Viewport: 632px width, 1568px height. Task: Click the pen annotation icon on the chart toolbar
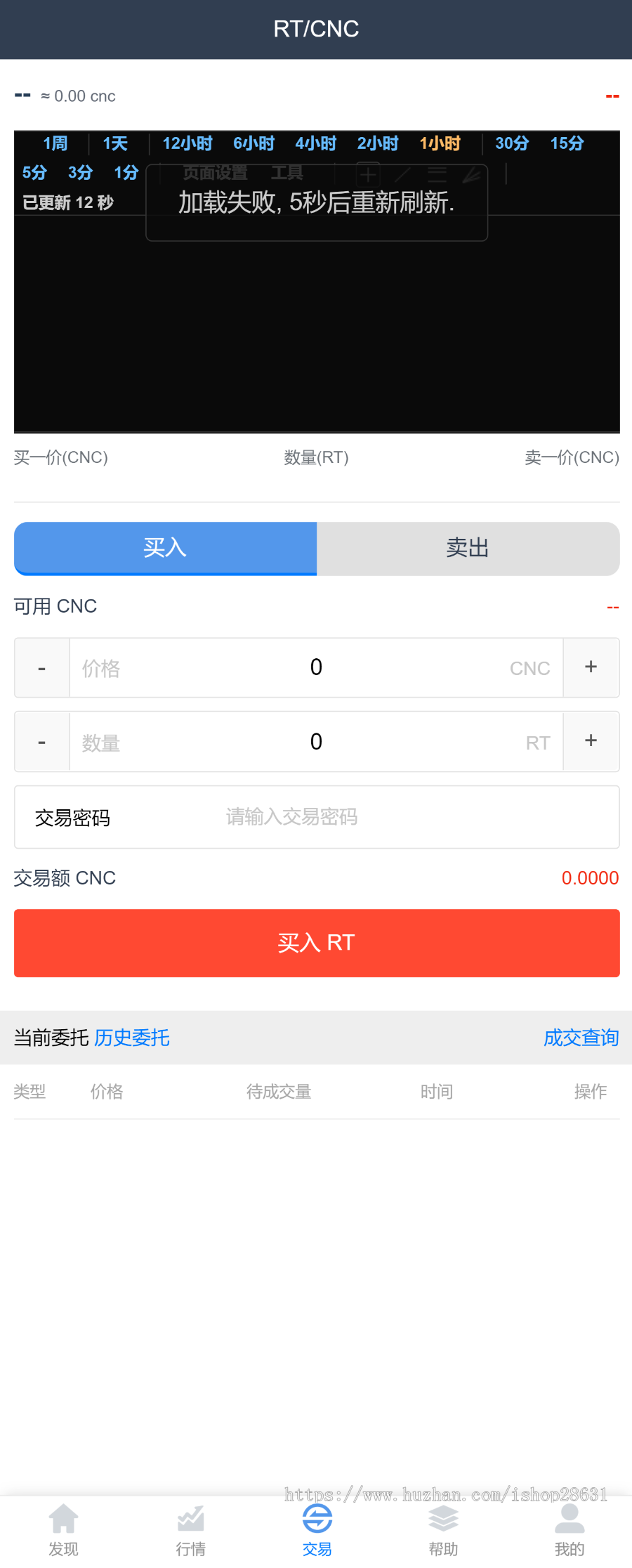pos(472,175)
